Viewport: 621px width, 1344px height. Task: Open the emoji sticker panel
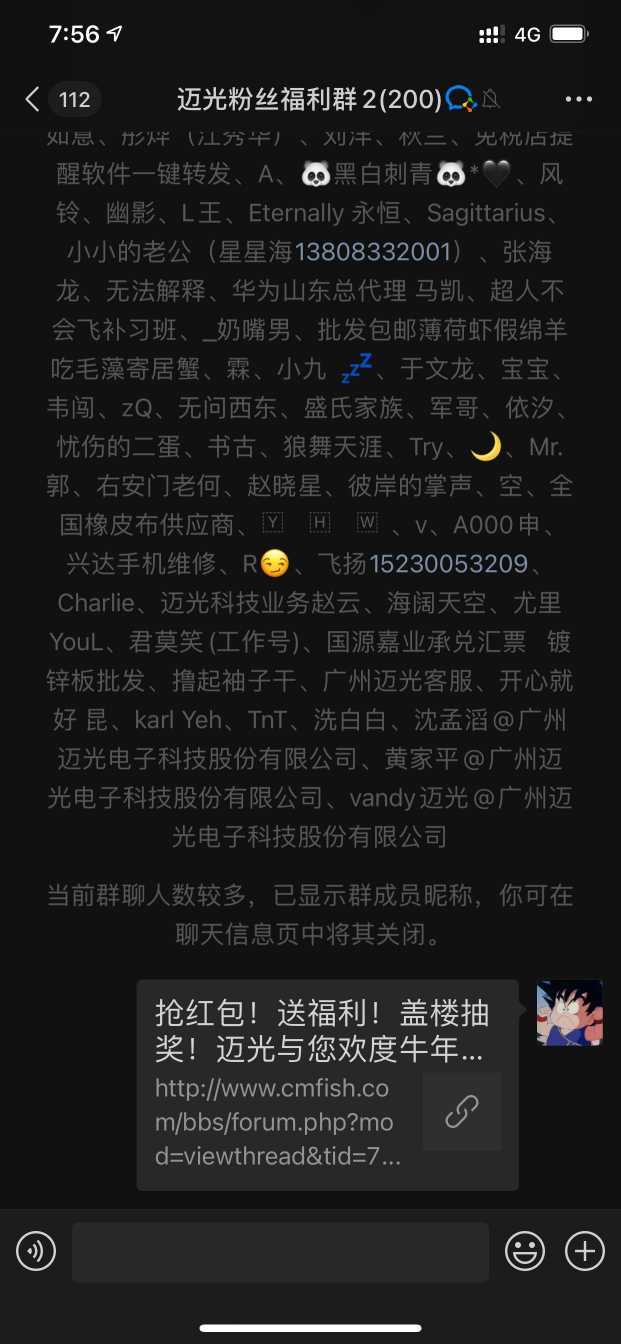tap(525, 1251)
